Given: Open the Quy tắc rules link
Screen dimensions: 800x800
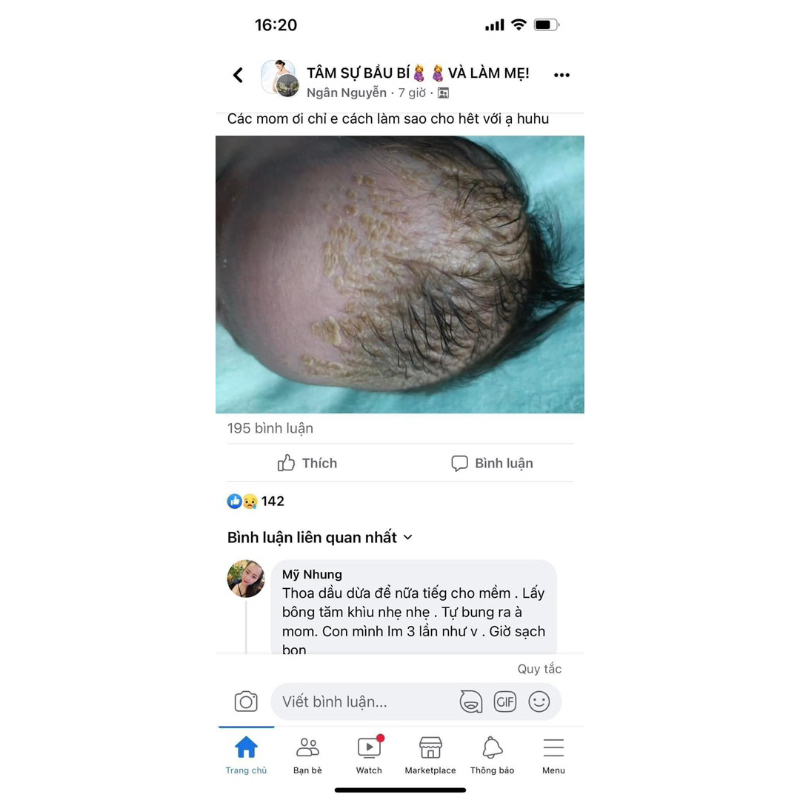Looking at the screenshot, I should (539, 669).
